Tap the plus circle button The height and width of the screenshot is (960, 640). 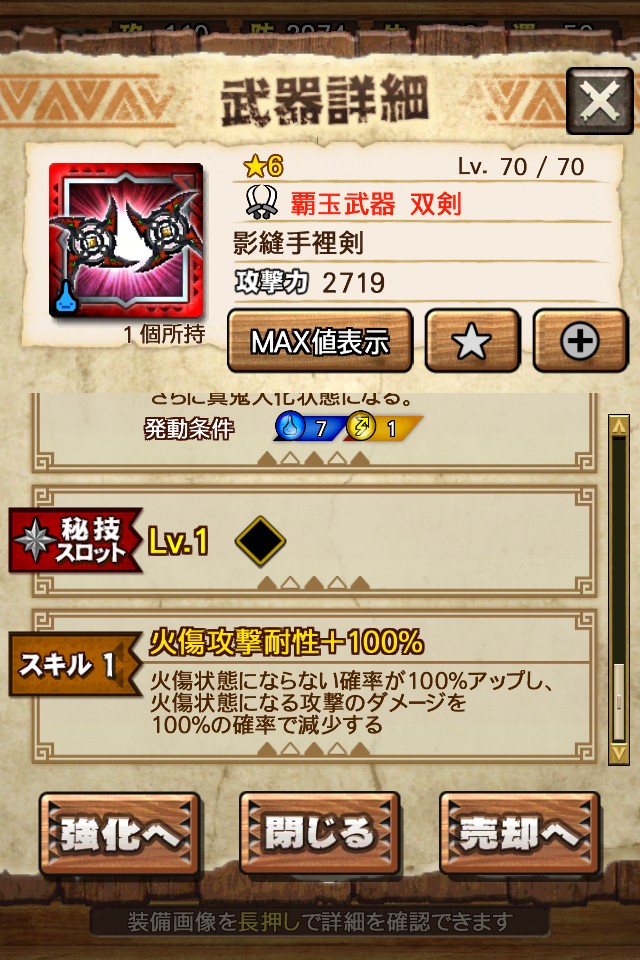click(x=579, y=342)
